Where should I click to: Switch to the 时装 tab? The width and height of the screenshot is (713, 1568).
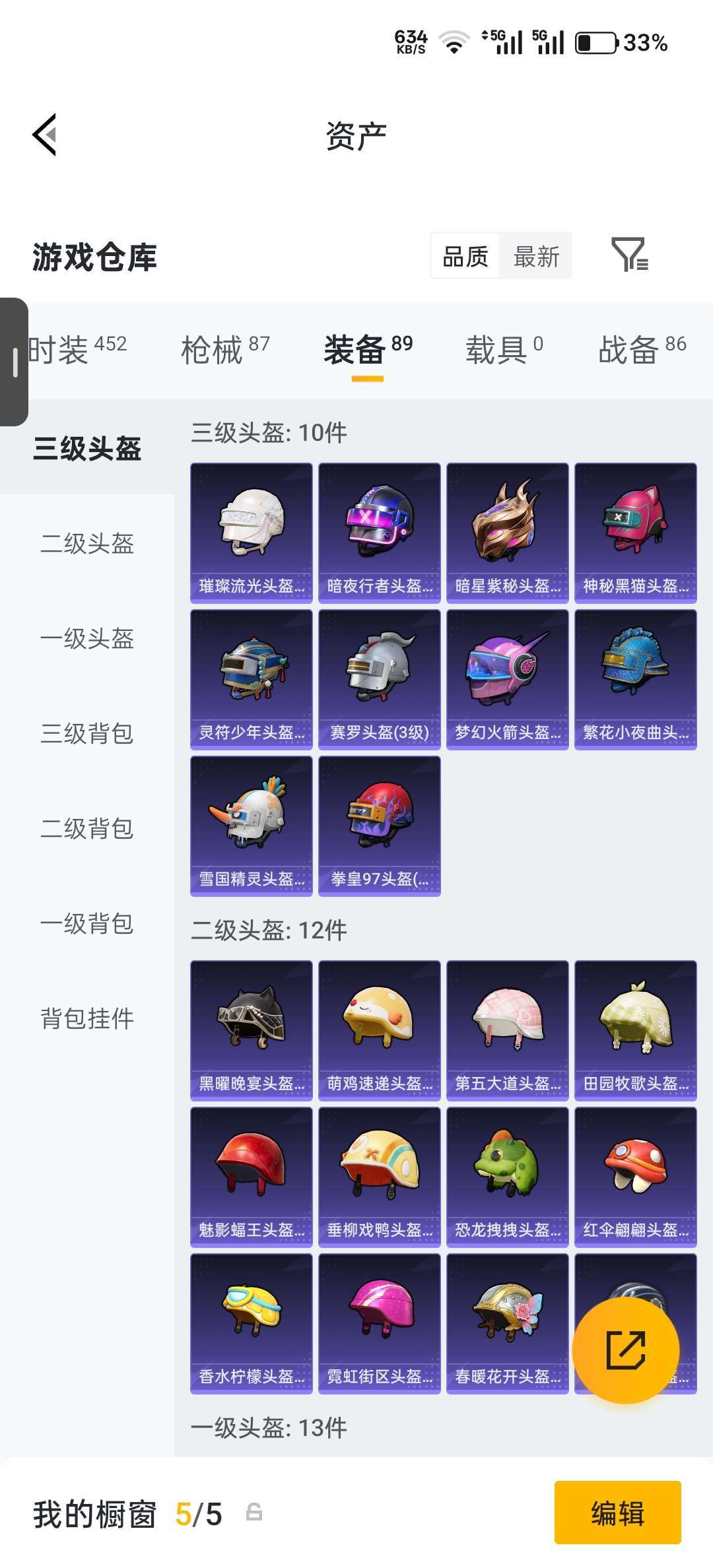tap(77, 349)
